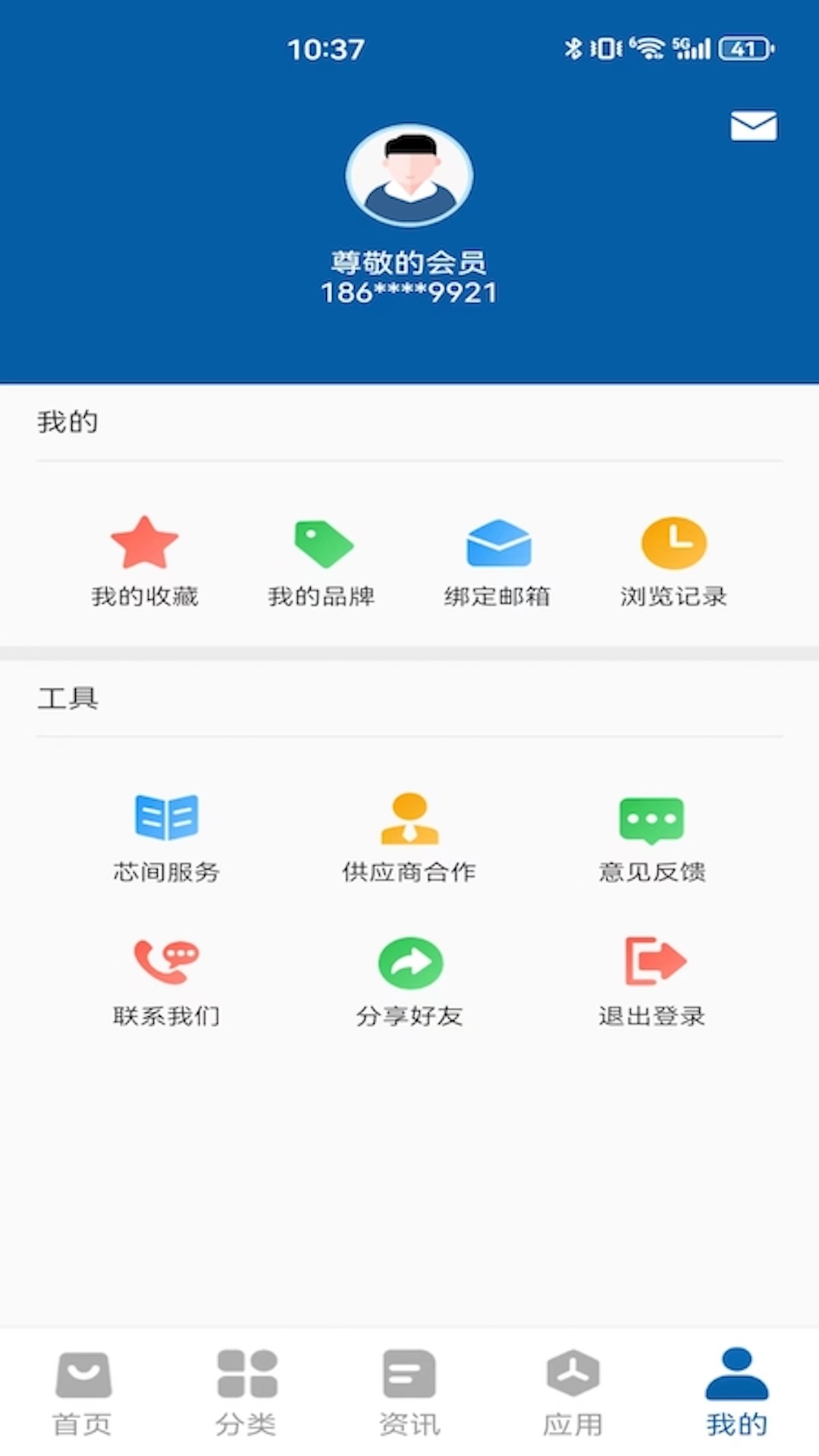
Task: Open the message envelope in top right
Action: point(752,126)
